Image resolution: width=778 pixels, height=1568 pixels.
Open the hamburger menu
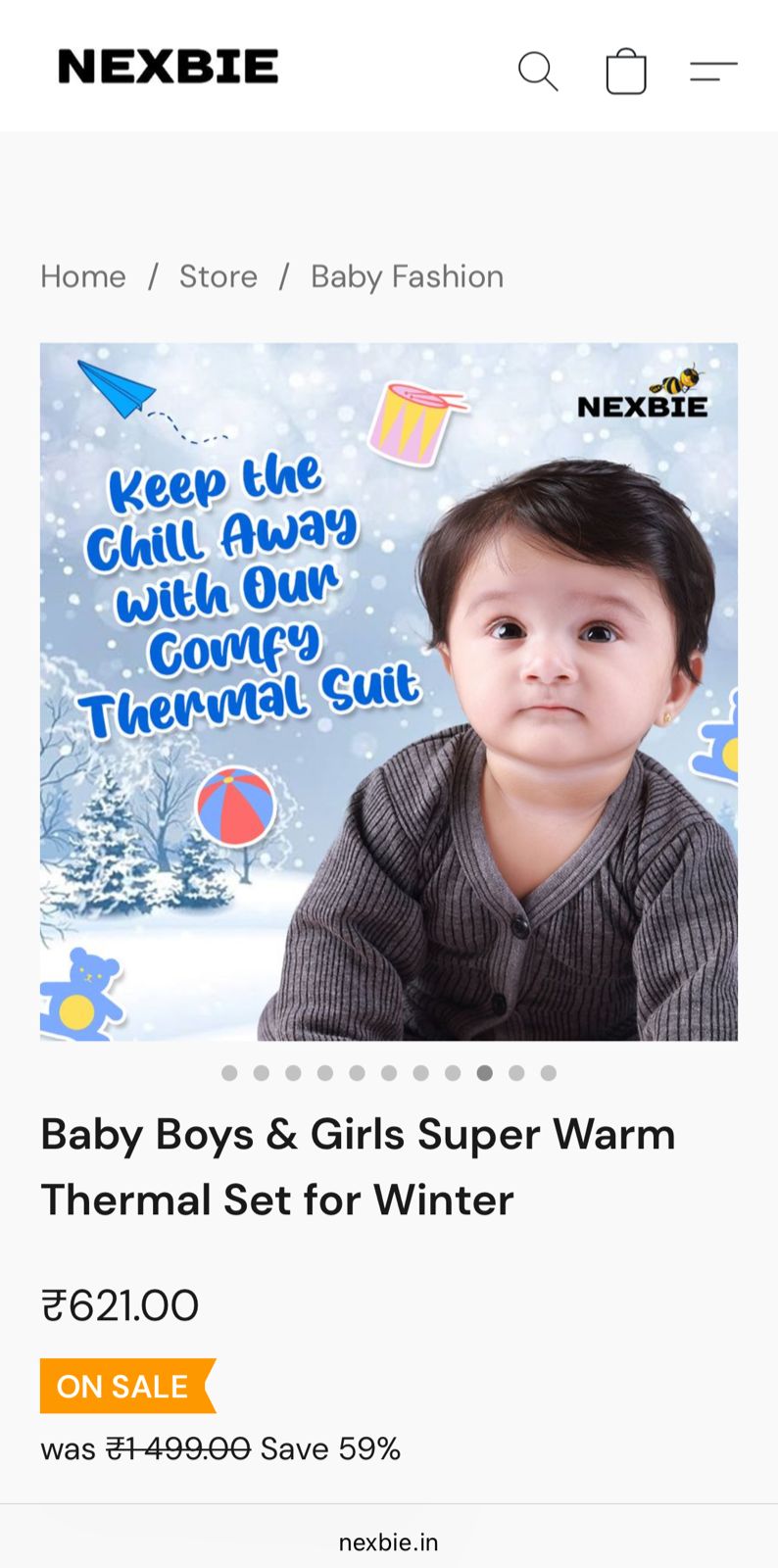pyautogui.click(x=712, y=71)
